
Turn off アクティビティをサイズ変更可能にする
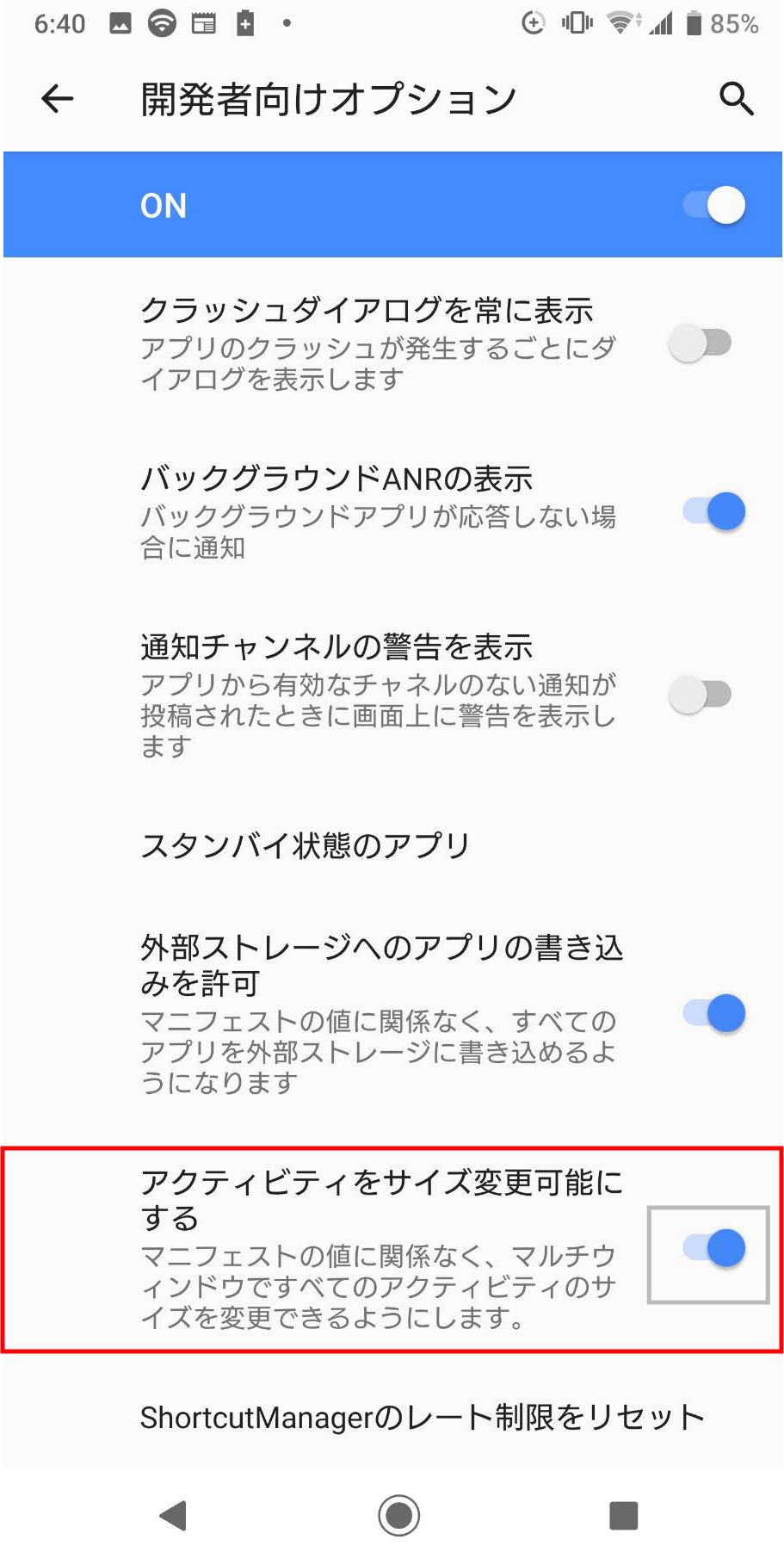click(x=714, y=1249)
